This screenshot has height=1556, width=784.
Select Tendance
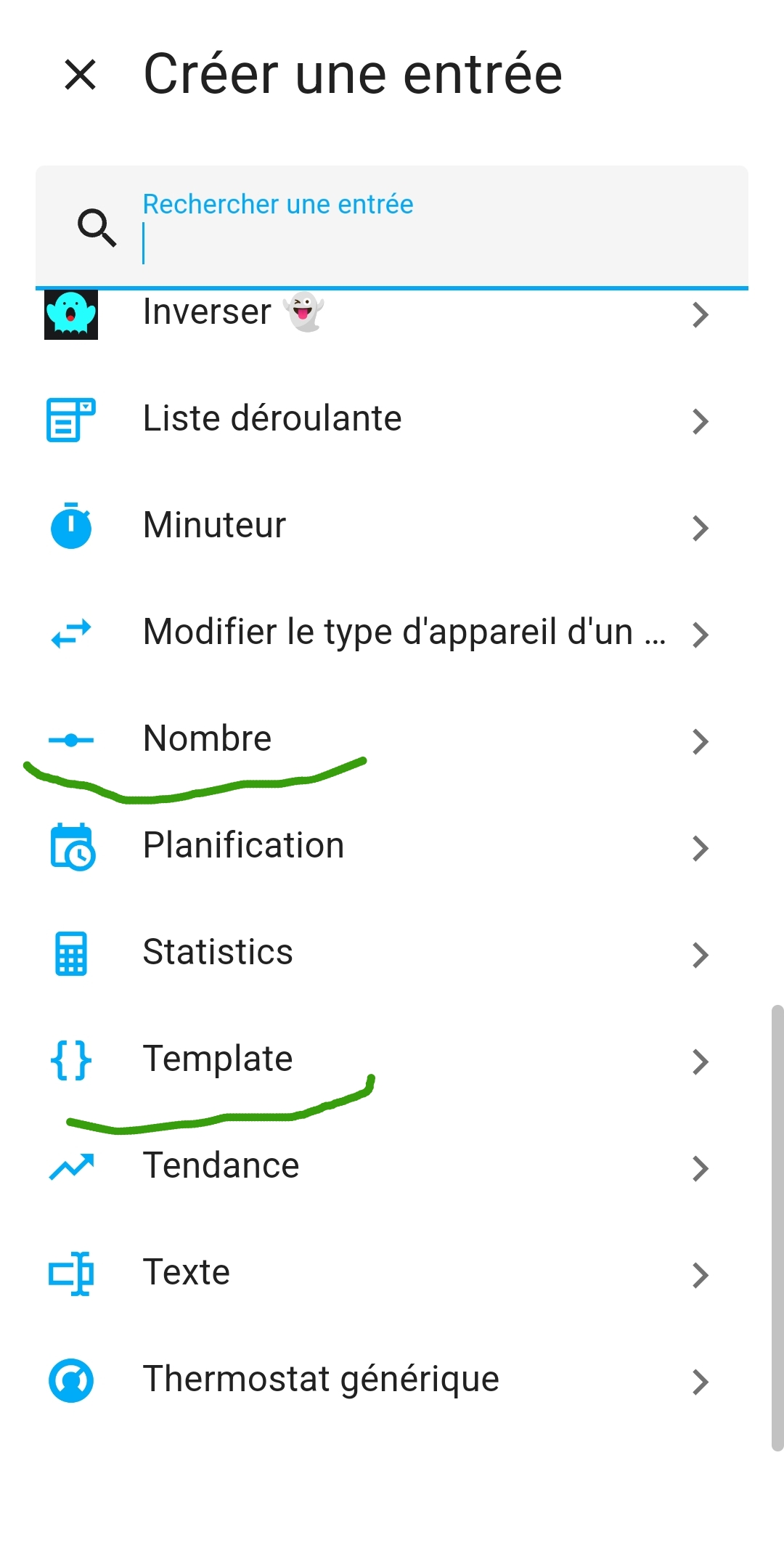click(x=392, y=1167)
